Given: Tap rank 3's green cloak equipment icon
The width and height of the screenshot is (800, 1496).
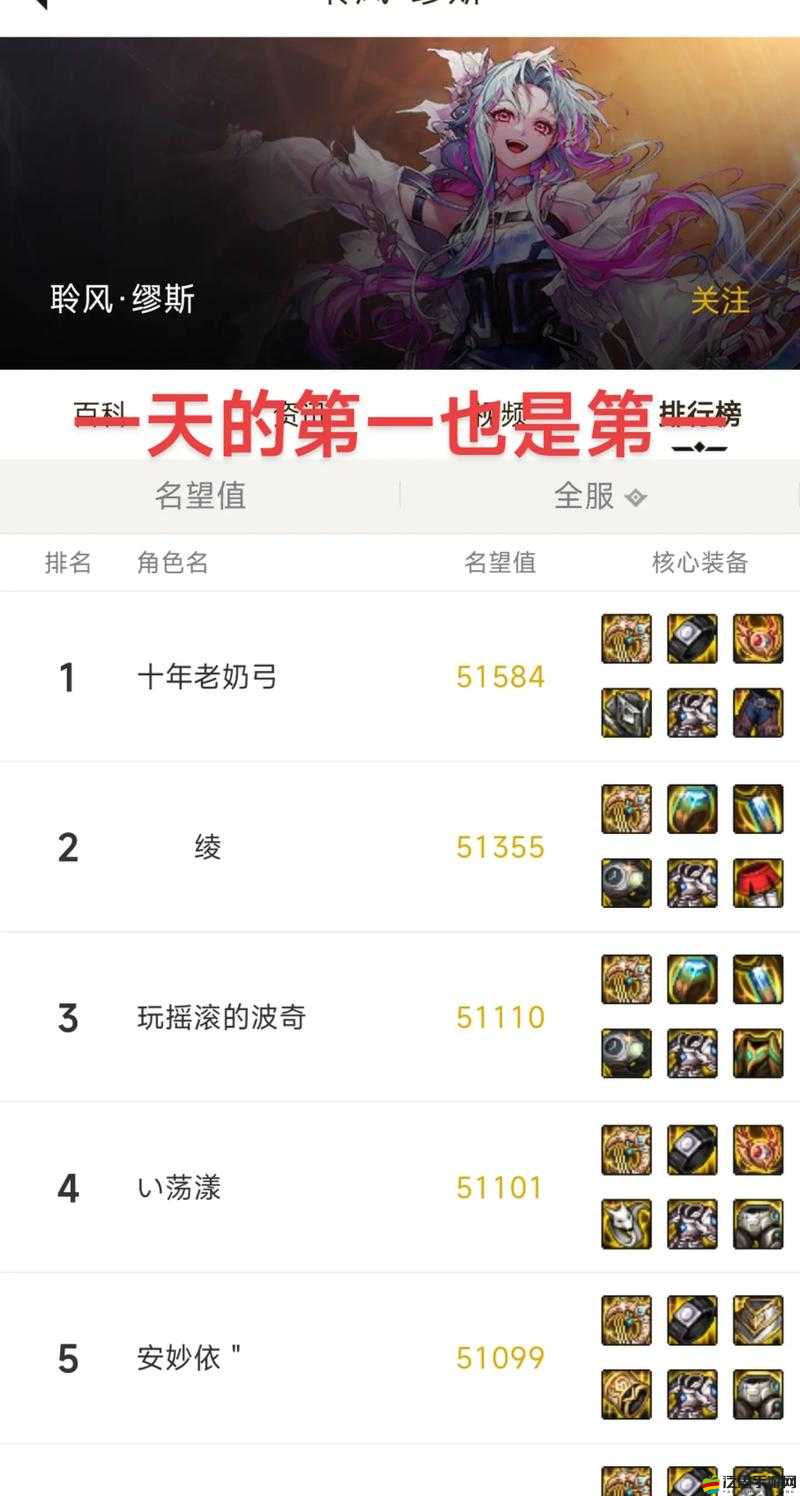Looking at the screenshot, I should tap(758, 1053).
